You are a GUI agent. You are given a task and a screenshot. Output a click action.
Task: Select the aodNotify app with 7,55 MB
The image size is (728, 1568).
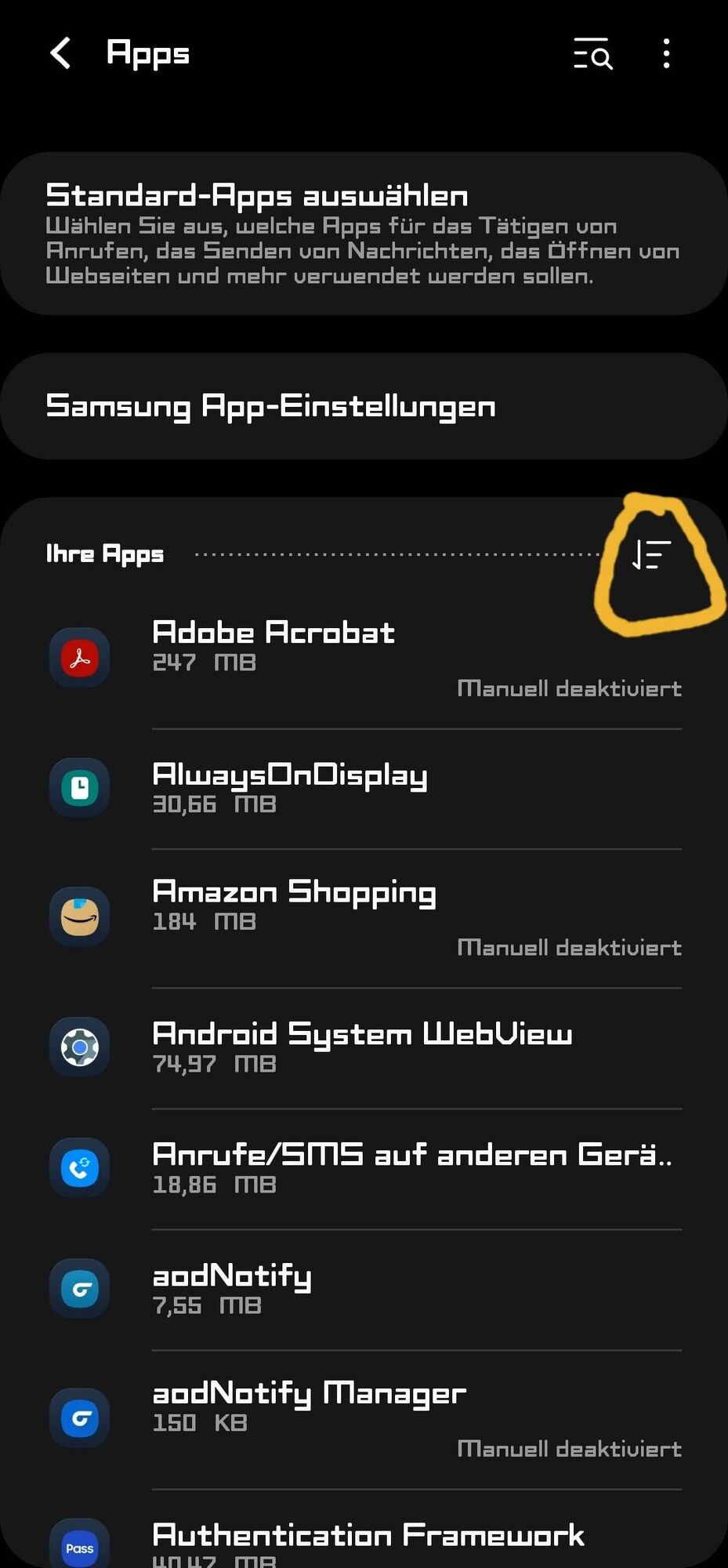364,1288
